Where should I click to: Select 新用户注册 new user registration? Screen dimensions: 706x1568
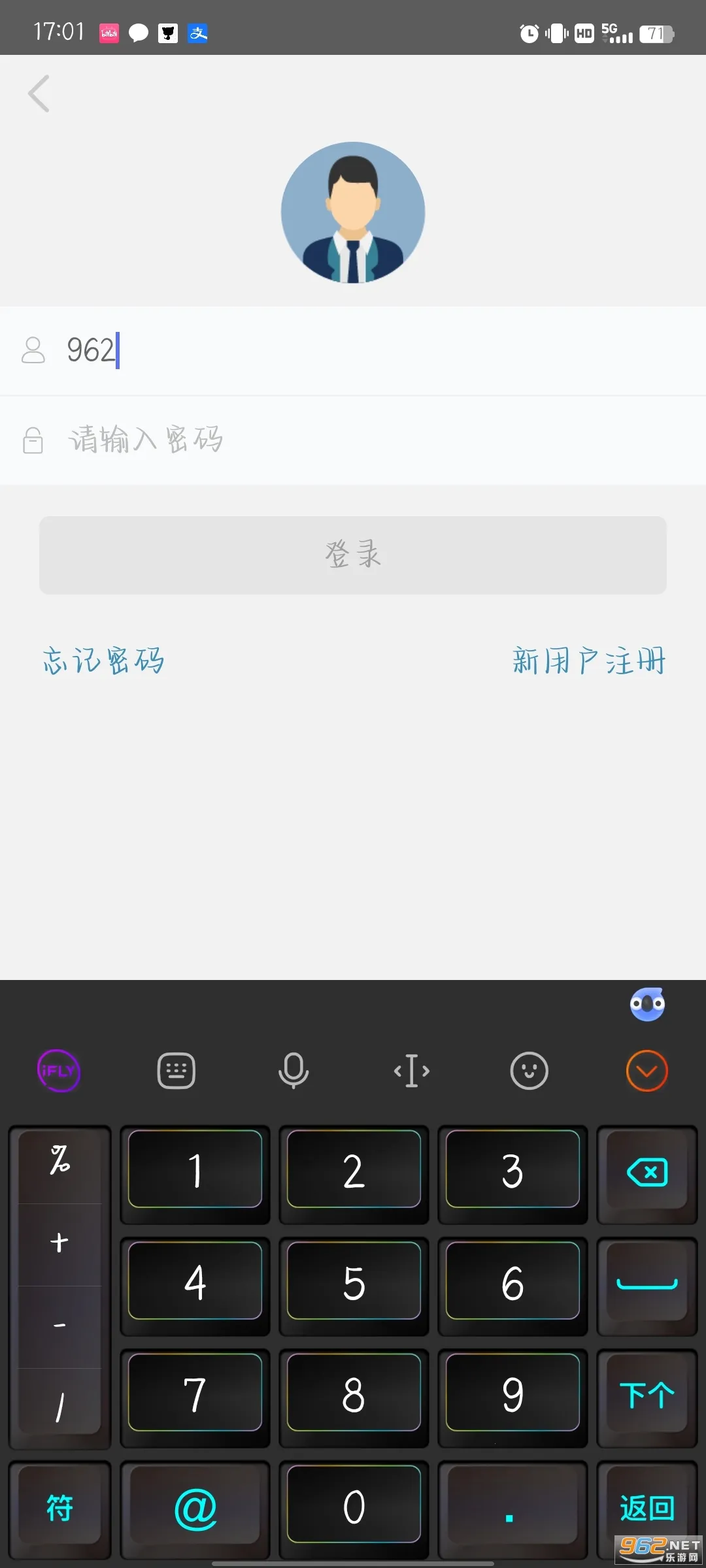[x=588, y=661]
